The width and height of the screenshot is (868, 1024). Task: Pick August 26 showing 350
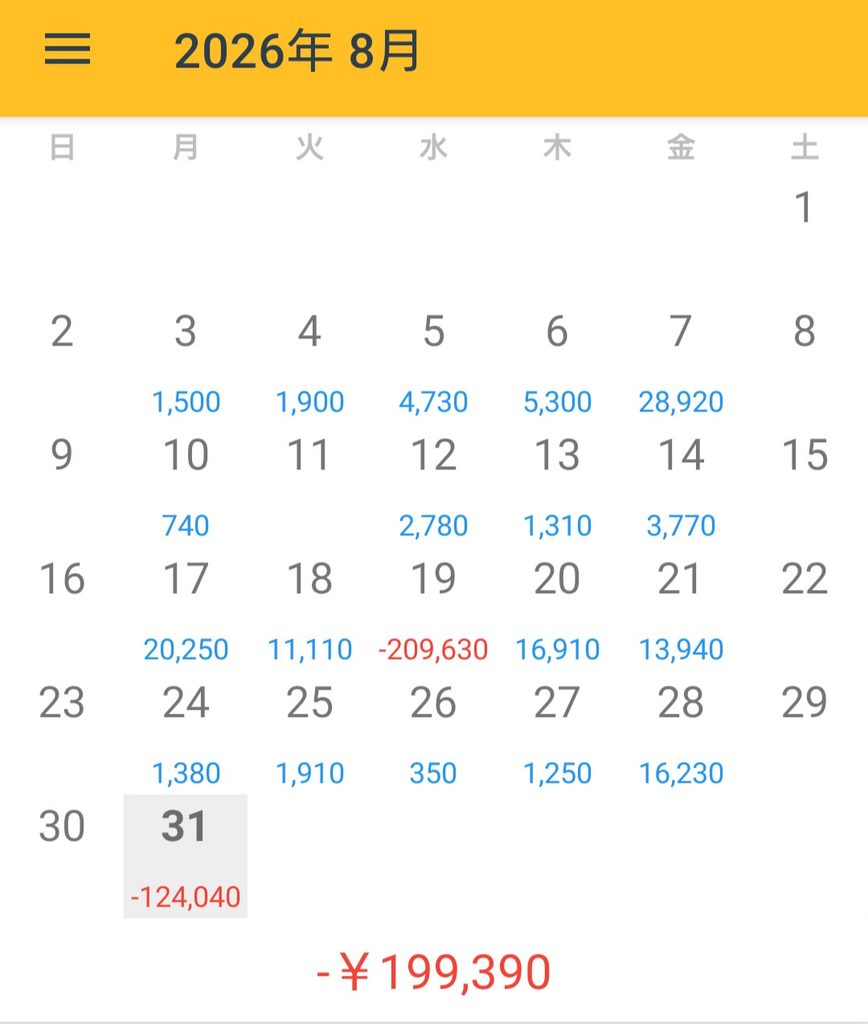point(433,733)
